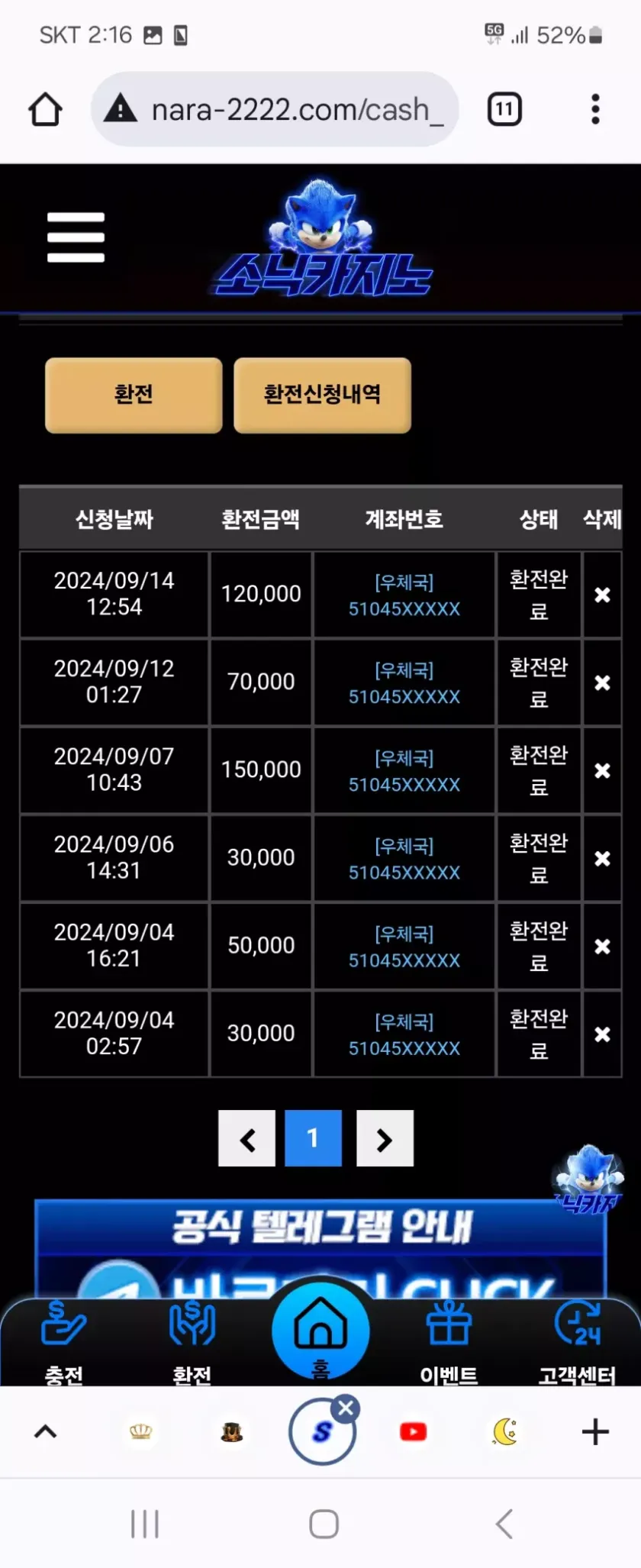Edit the nara-2222.com address bar
Viewport: 641px width, 1568px height.
(290, 110)
